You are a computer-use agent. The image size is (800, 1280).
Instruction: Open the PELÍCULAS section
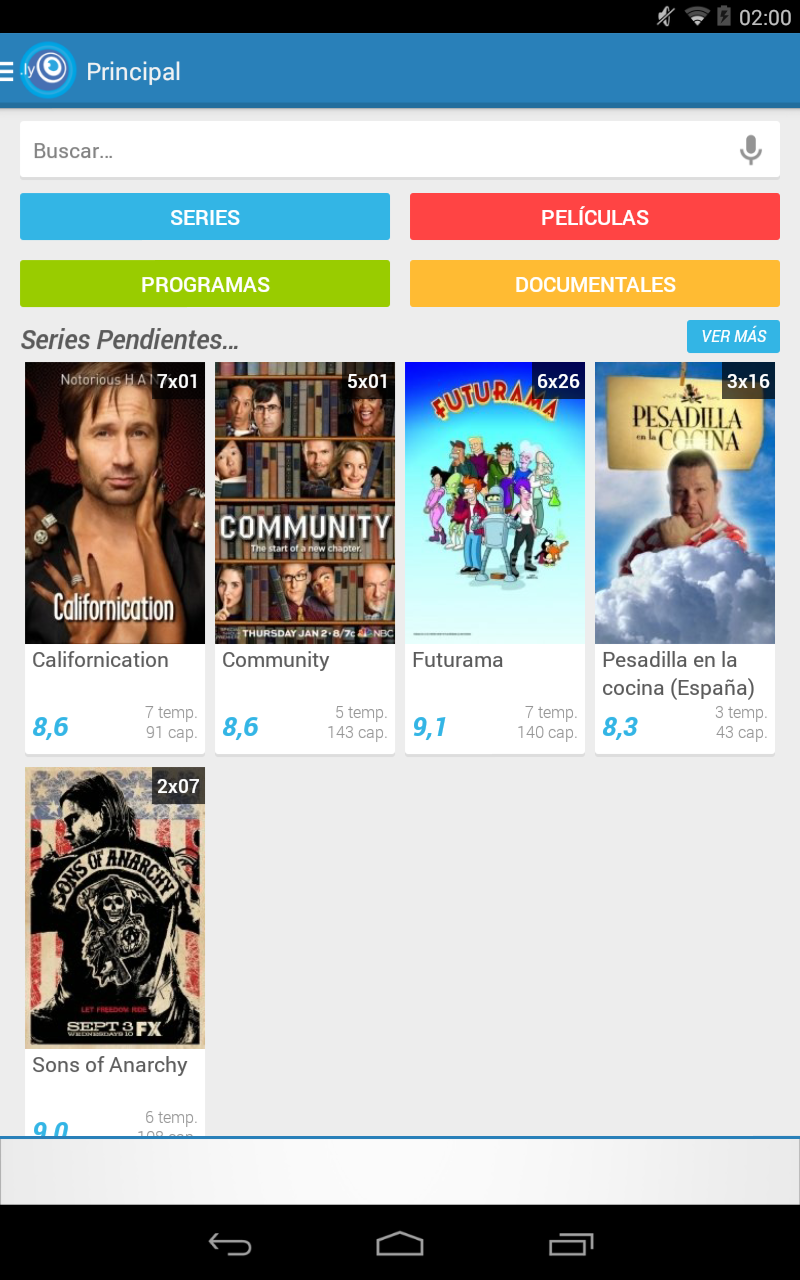[x=595, y=217]
